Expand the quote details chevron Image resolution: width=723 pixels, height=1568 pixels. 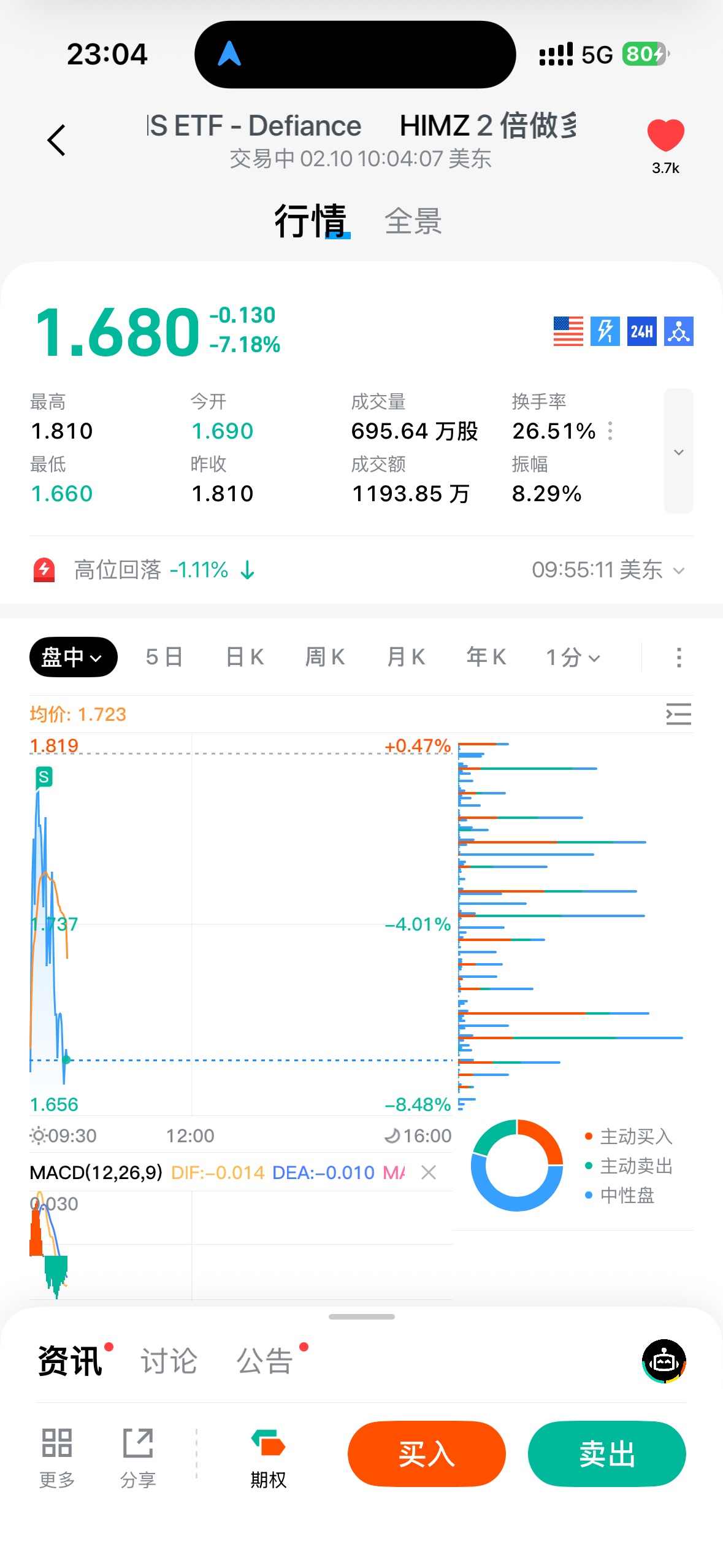678,452
